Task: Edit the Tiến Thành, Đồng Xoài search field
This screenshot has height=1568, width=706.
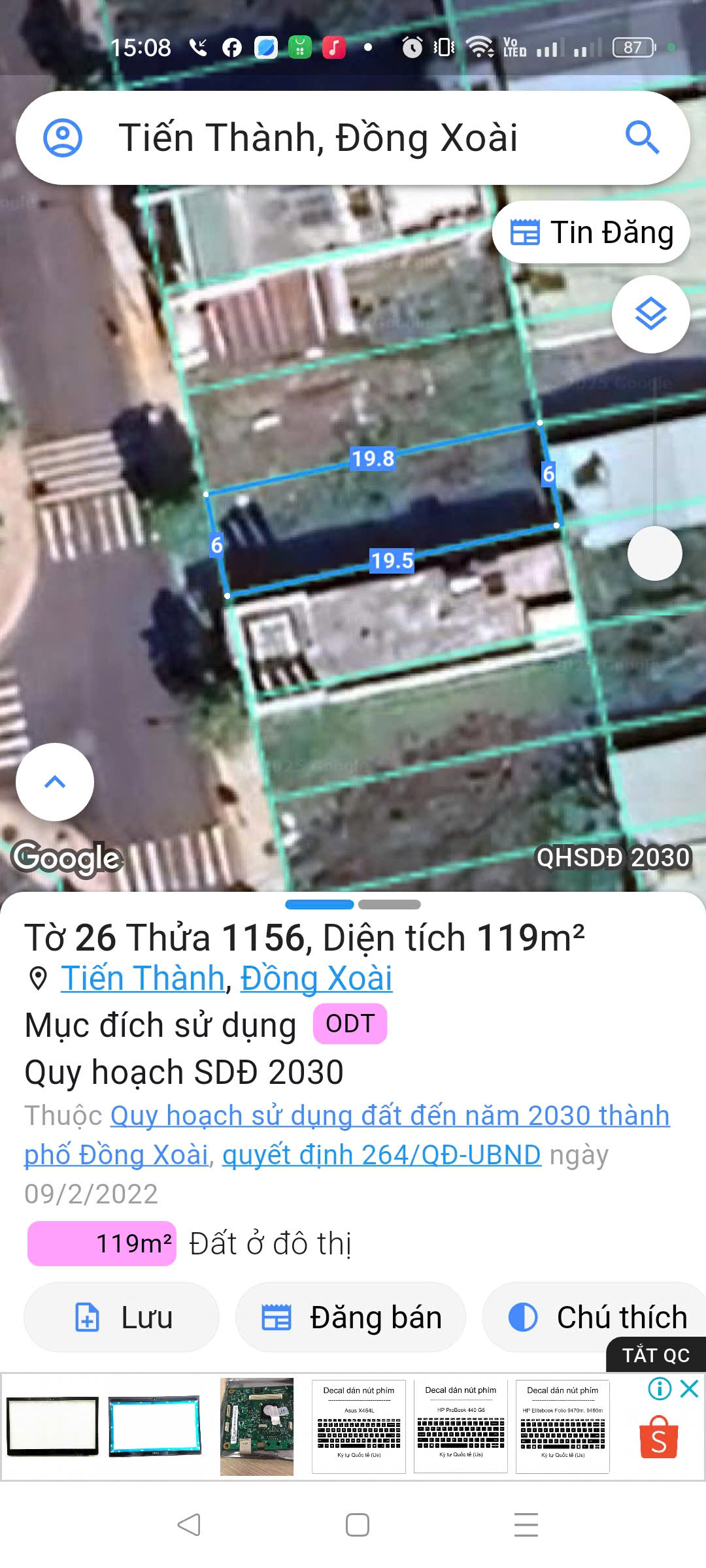Action: click(x=318, y=138)
